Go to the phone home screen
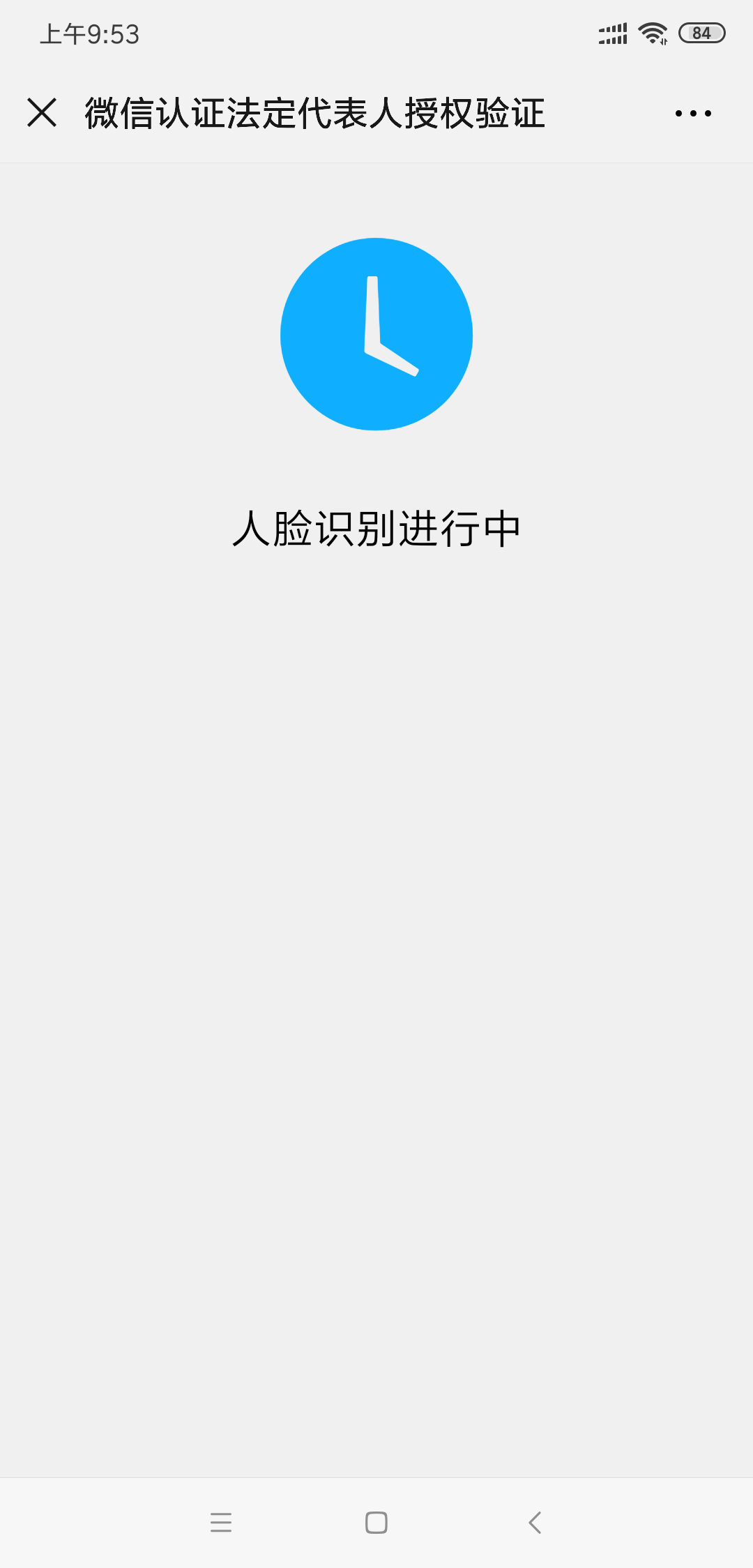Viewport: 753px width, 1568px height. pos(376,1522)
